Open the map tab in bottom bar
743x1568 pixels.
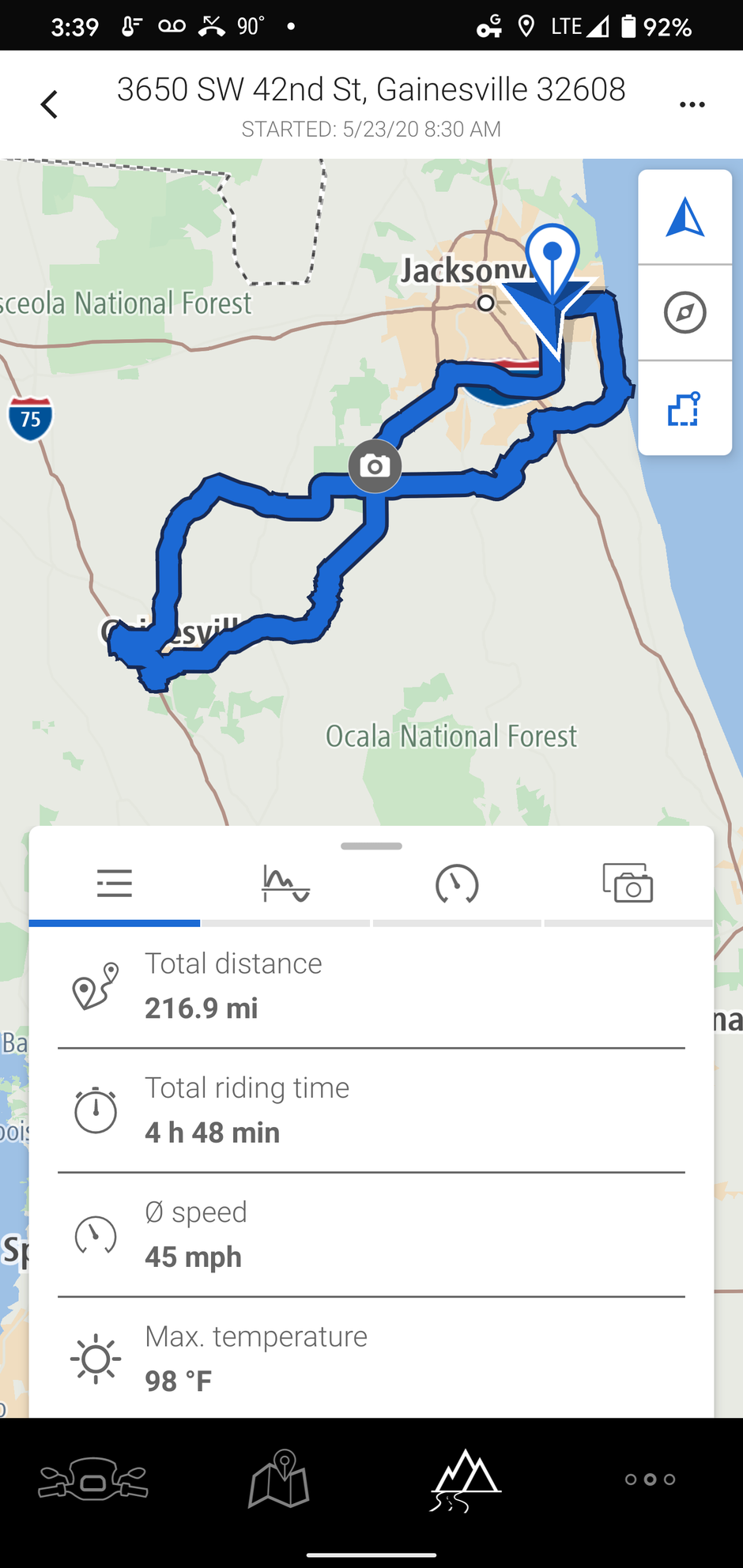pos(279,1479)
